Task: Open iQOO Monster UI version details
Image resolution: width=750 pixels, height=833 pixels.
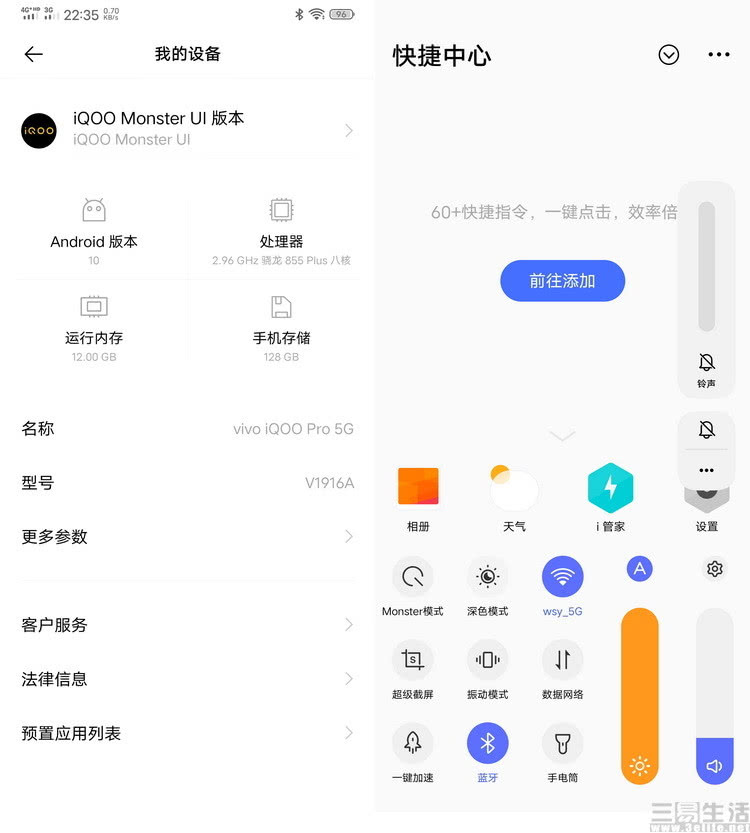Action: pos(188,130)
